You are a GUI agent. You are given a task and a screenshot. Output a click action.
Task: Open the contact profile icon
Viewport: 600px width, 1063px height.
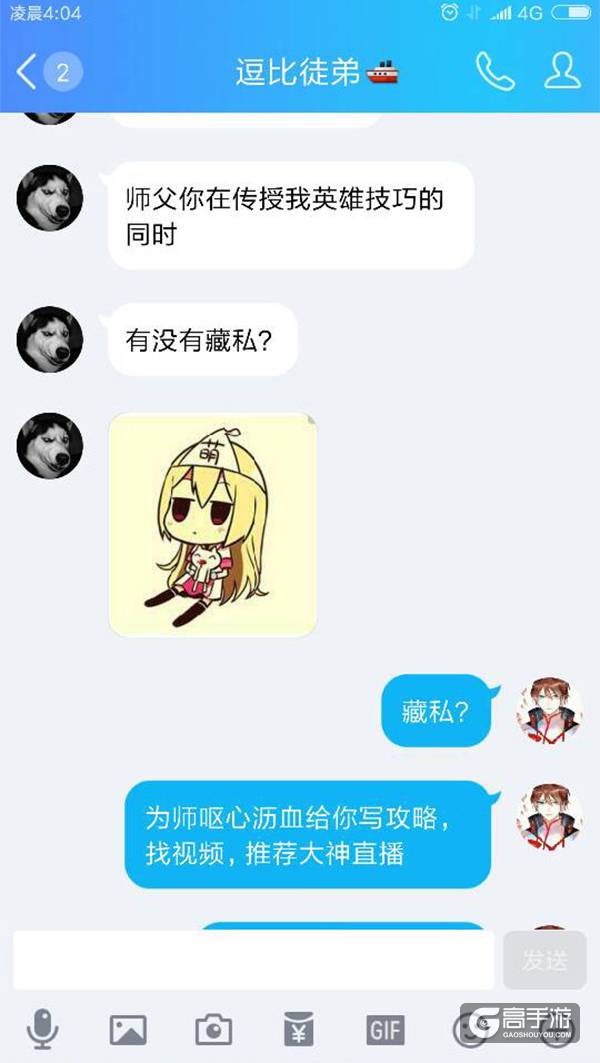562,72
